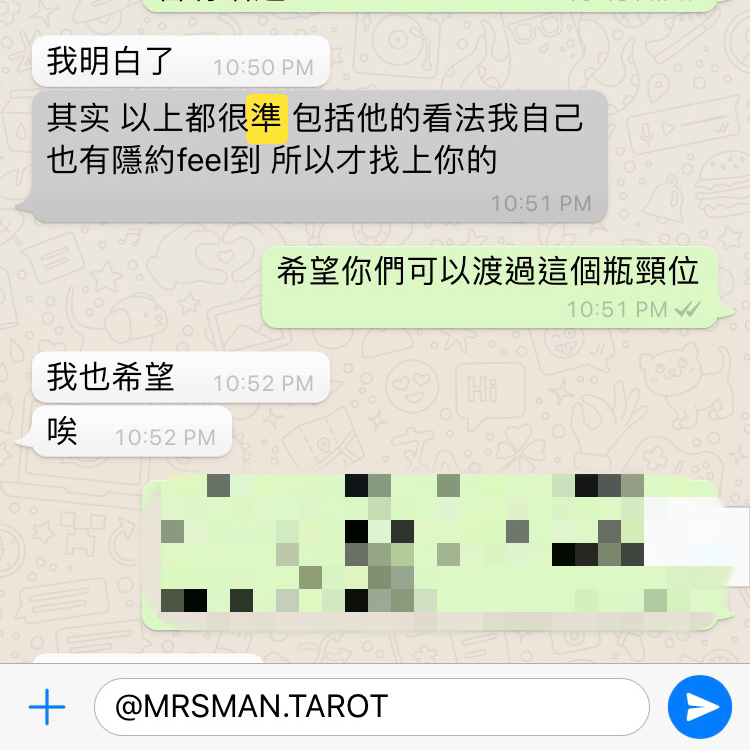Viewport: 750px width, 750px height.
Task: Send the typed message
Action: pos(699,707)
